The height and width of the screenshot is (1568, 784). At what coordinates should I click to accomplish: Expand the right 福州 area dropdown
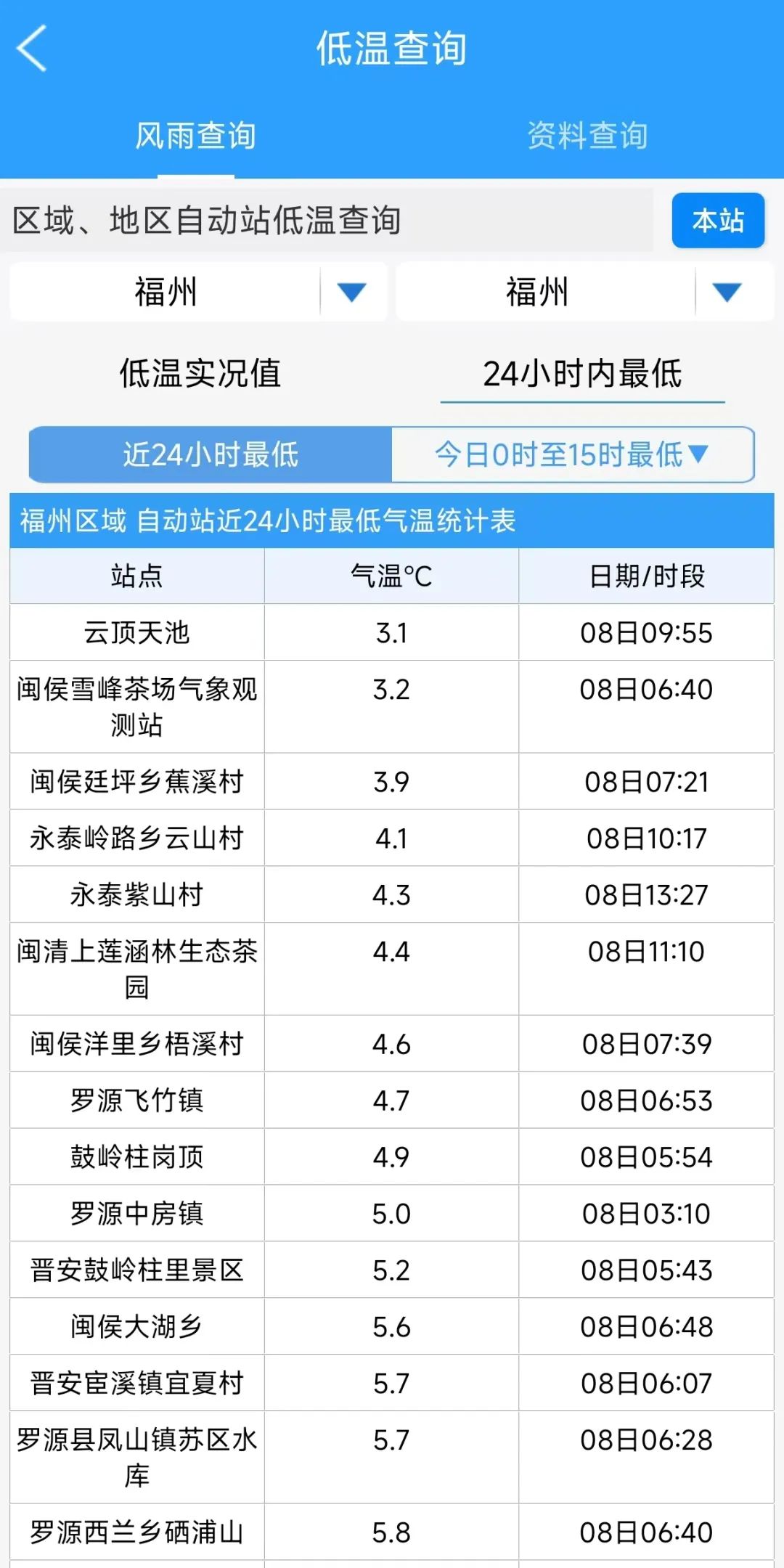click(x=726, y=292)
